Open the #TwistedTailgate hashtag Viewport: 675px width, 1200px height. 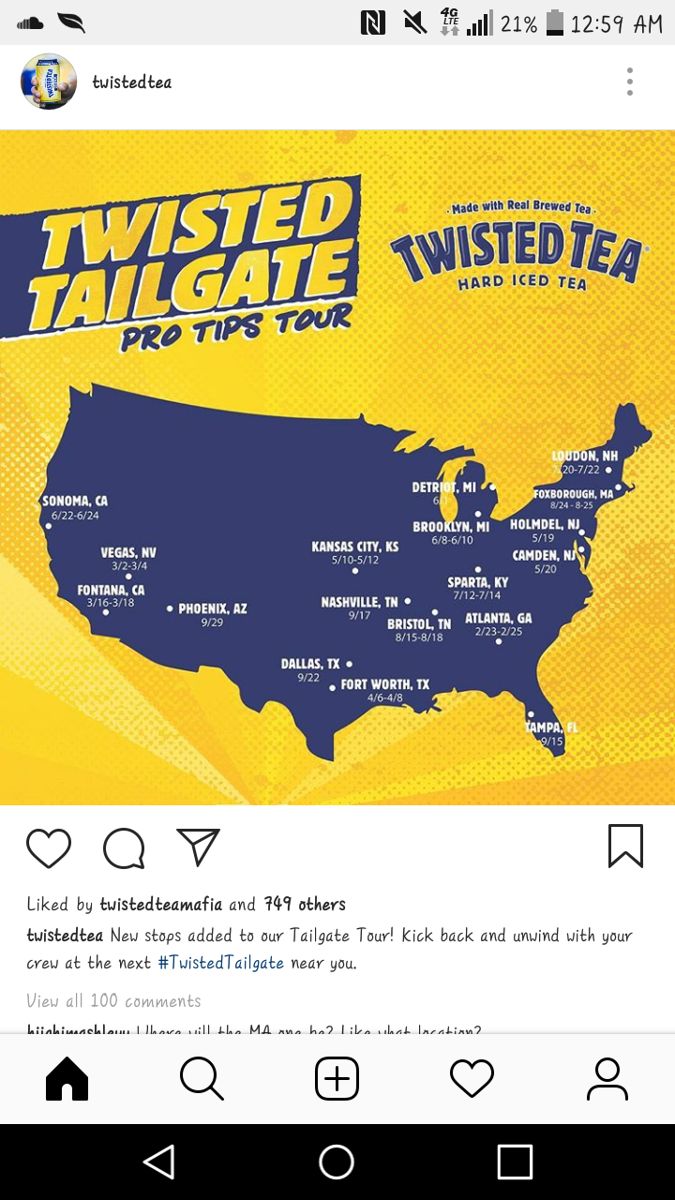pos(221,963)
